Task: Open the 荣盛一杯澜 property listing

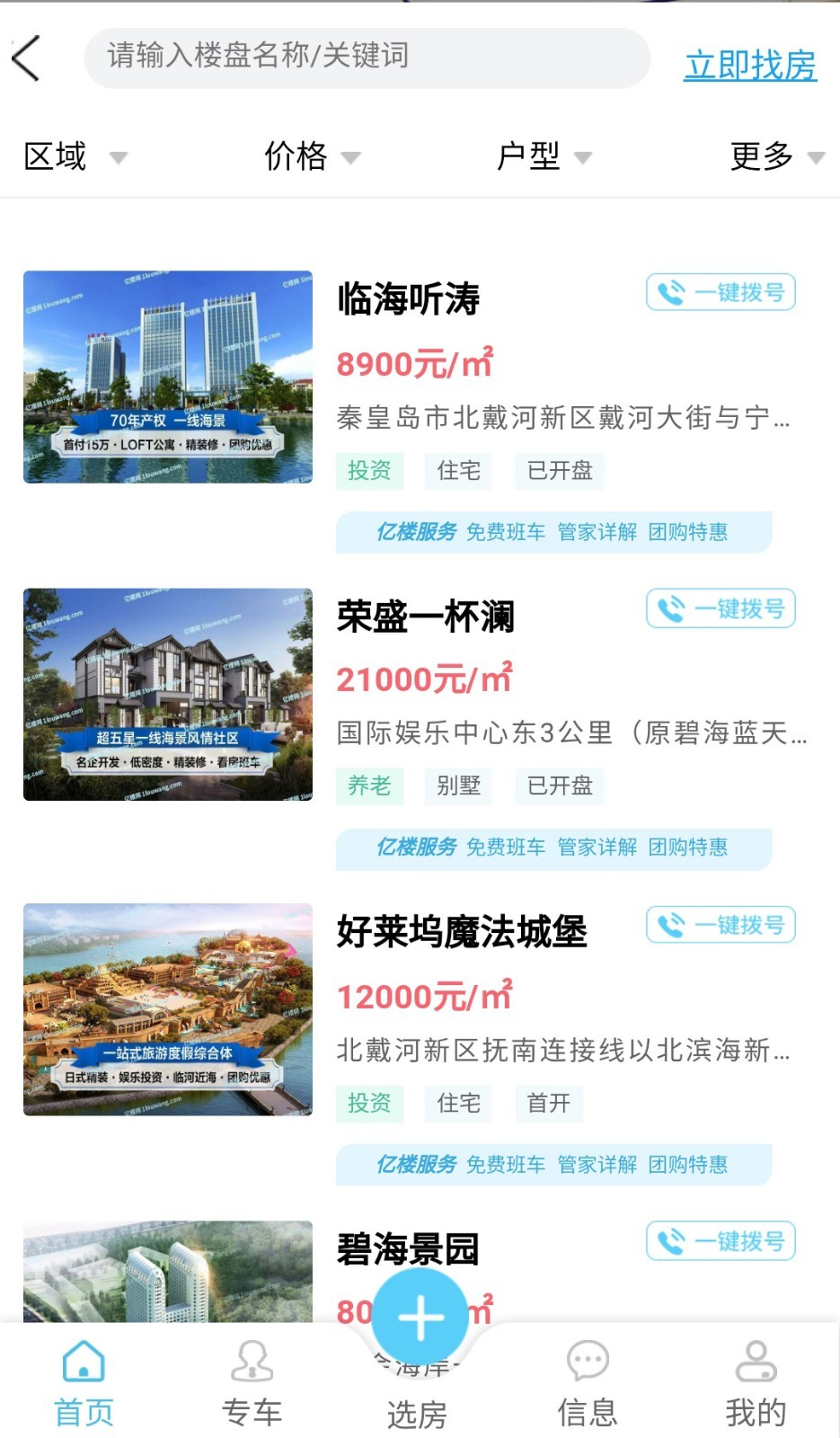Action: tap(425, 617)
